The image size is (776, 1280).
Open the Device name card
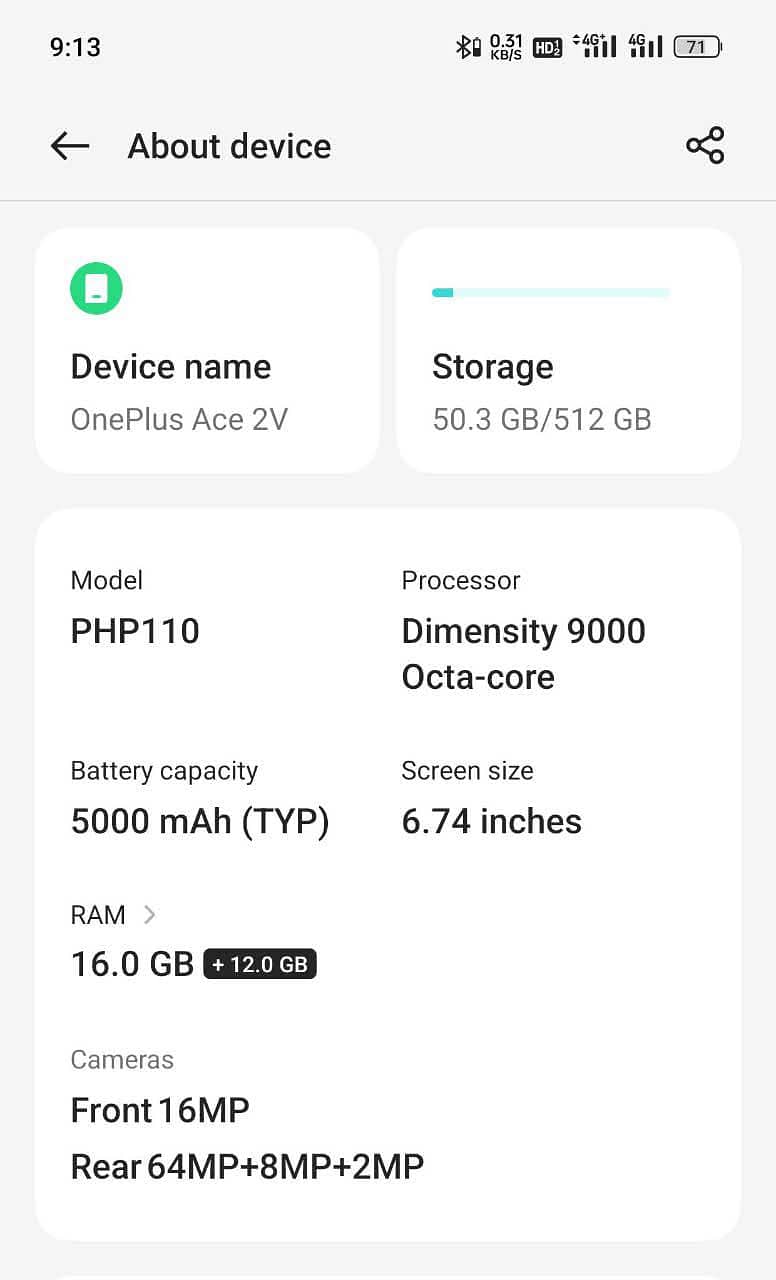point(207,350)
